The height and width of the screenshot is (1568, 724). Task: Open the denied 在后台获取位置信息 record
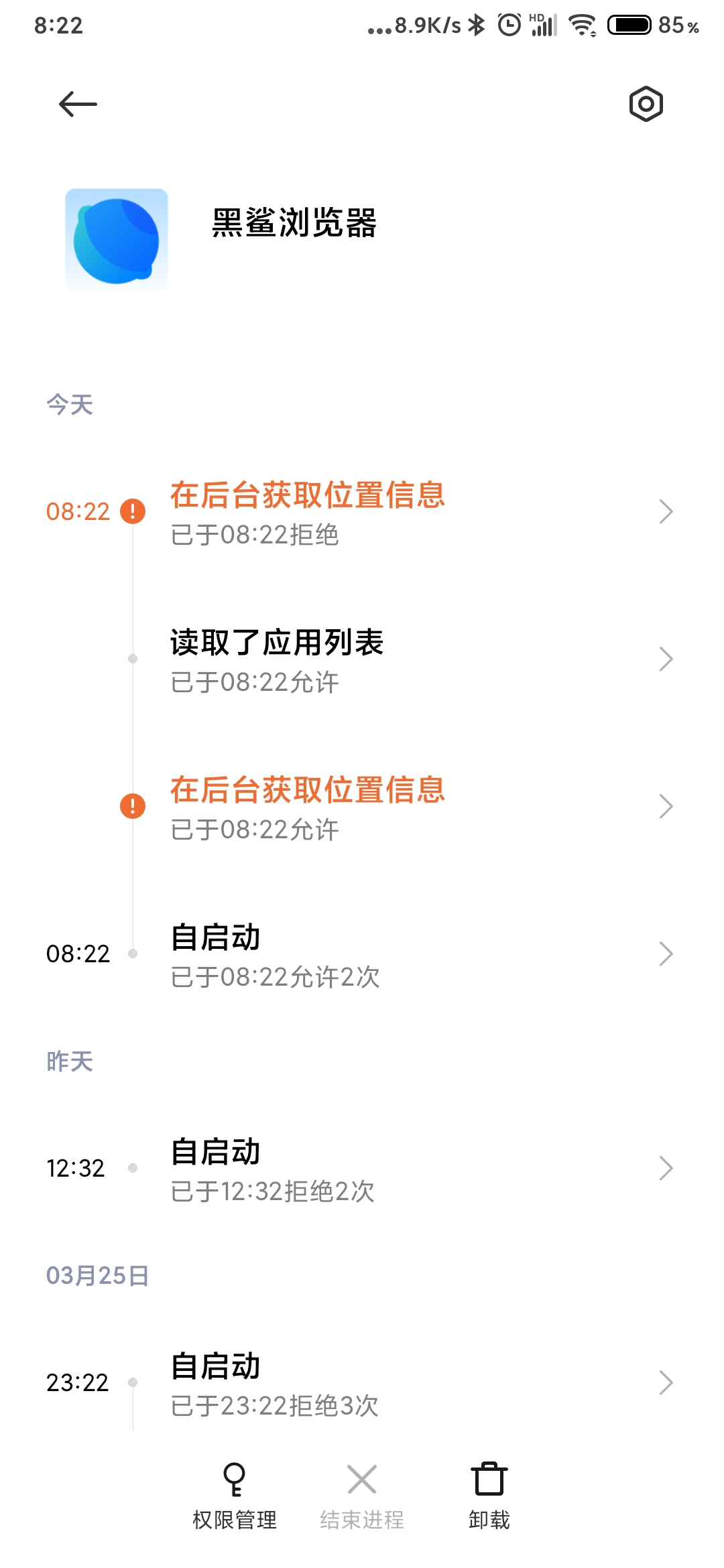(362, 513)
